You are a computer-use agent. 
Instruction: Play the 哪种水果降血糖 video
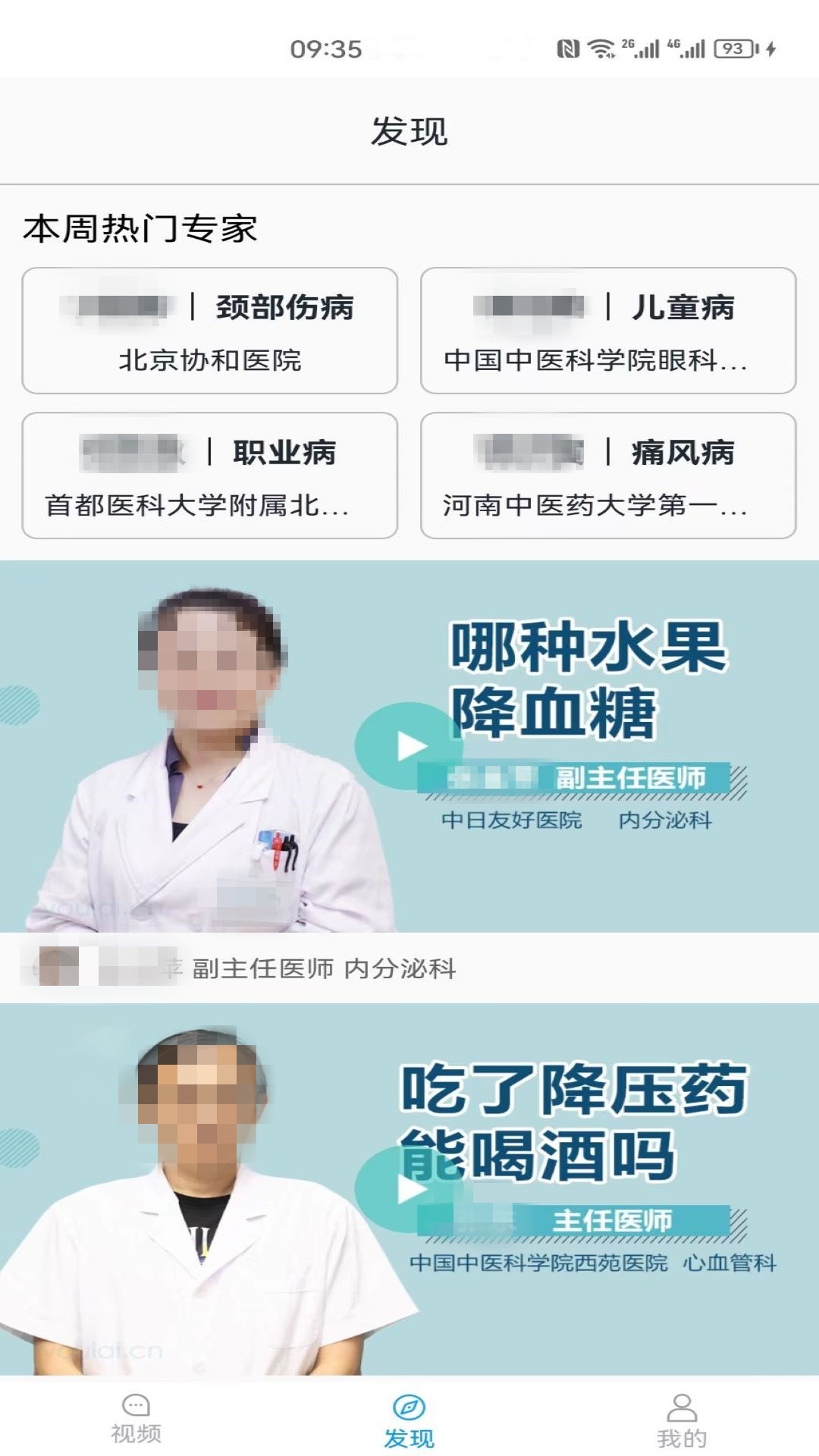click(409, 746)
